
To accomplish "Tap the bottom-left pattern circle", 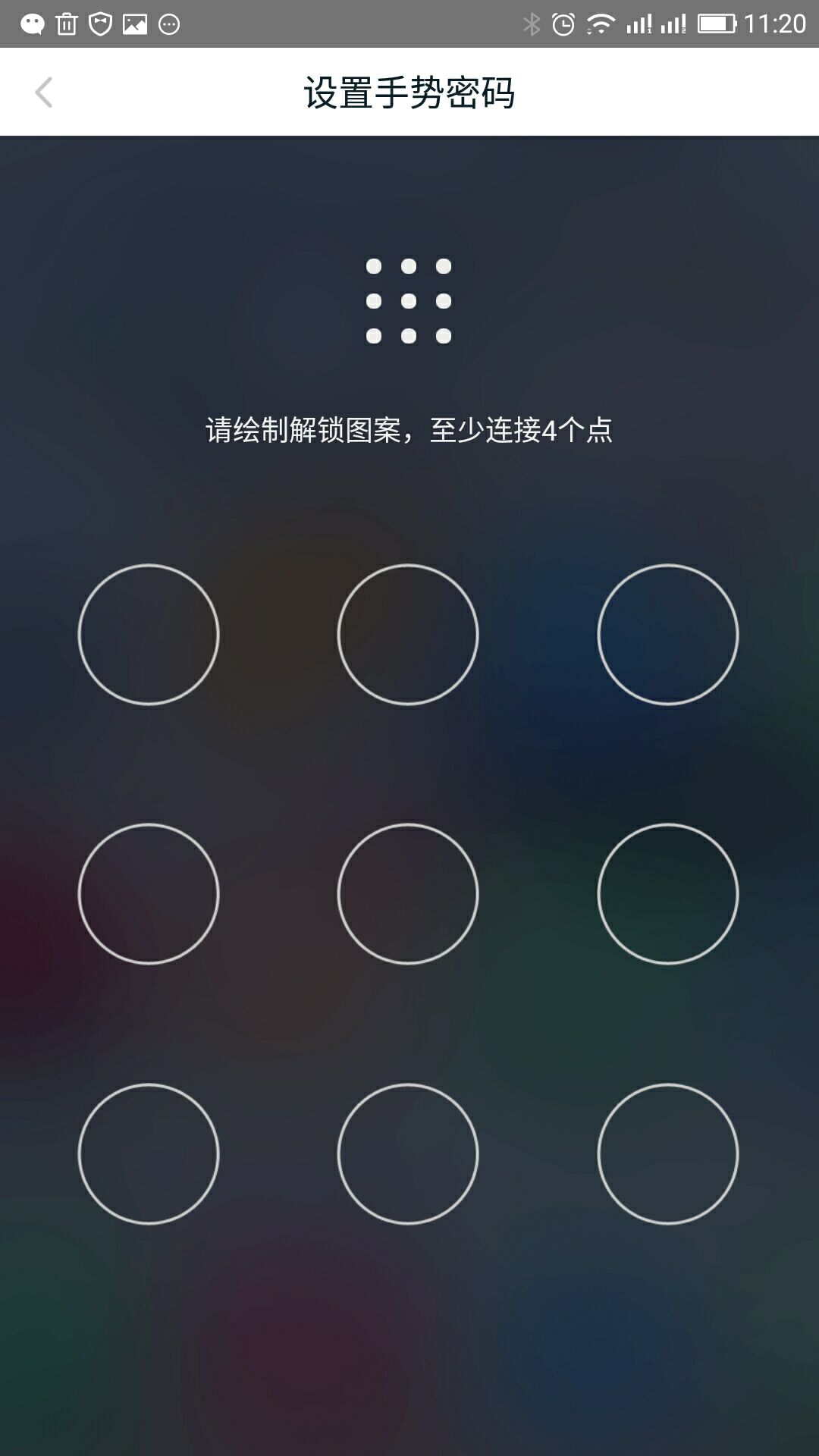I will click(149, 1153).
